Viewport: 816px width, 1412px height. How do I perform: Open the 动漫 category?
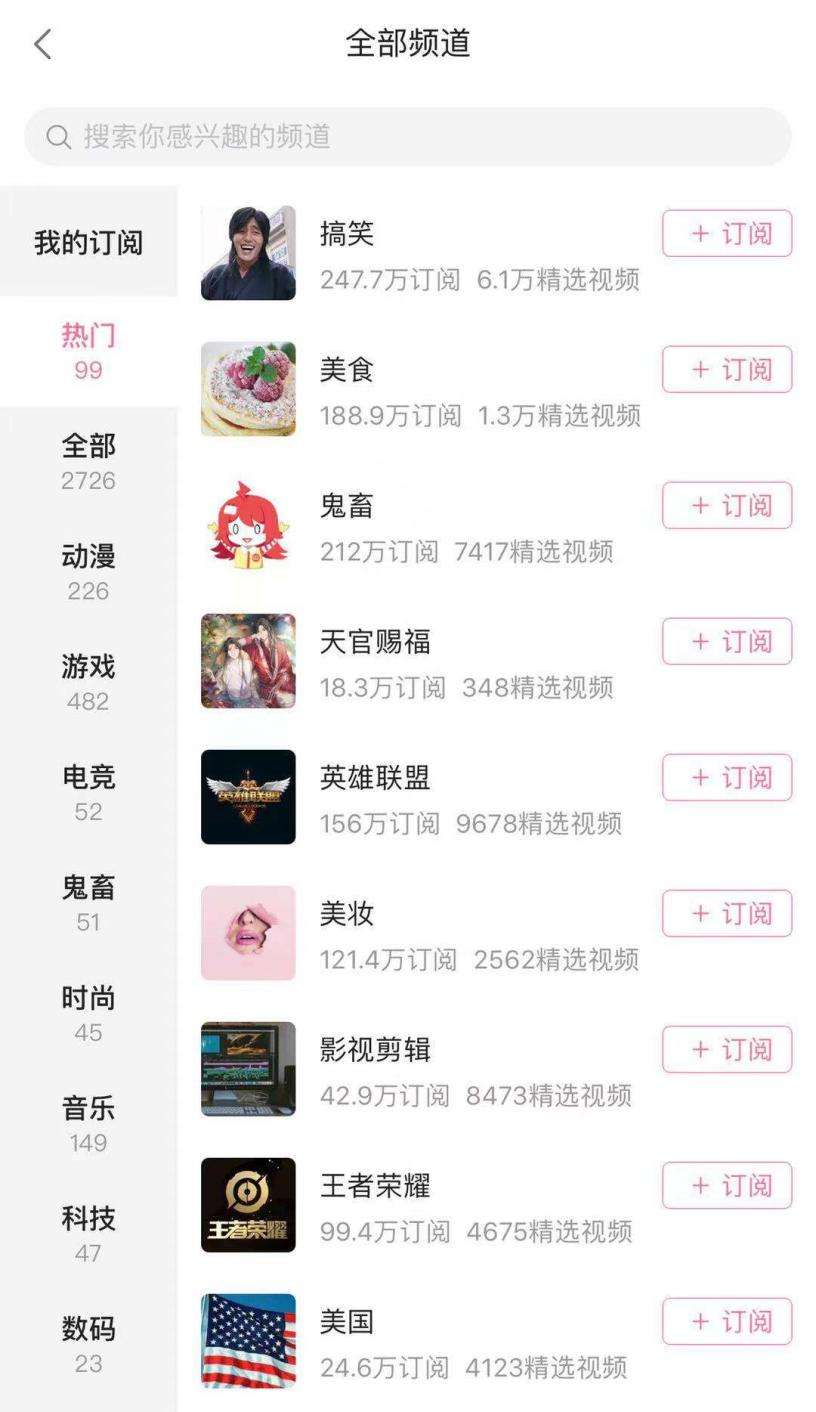88,571
